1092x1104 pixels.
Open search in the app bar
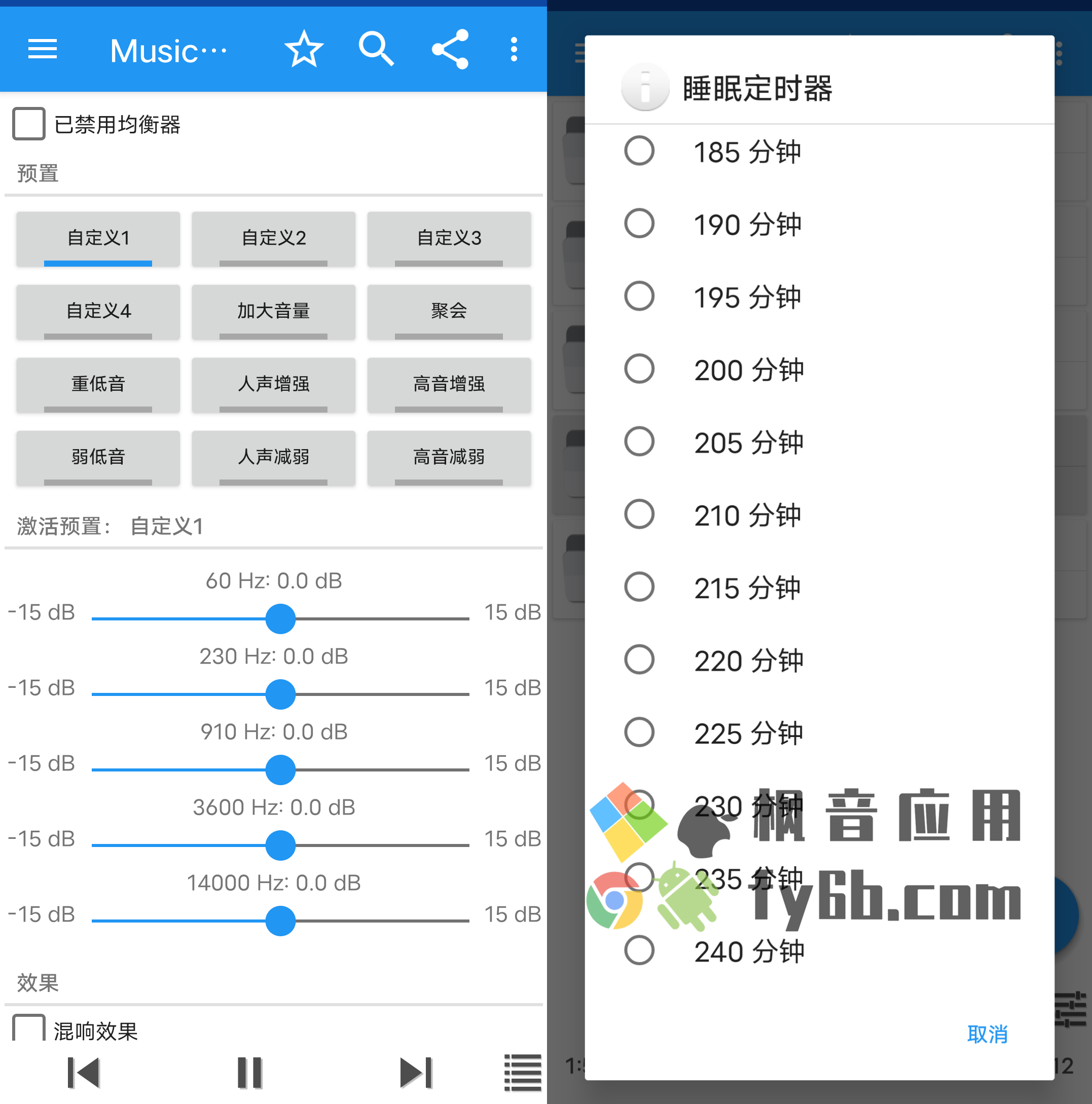tap(376, 50)
